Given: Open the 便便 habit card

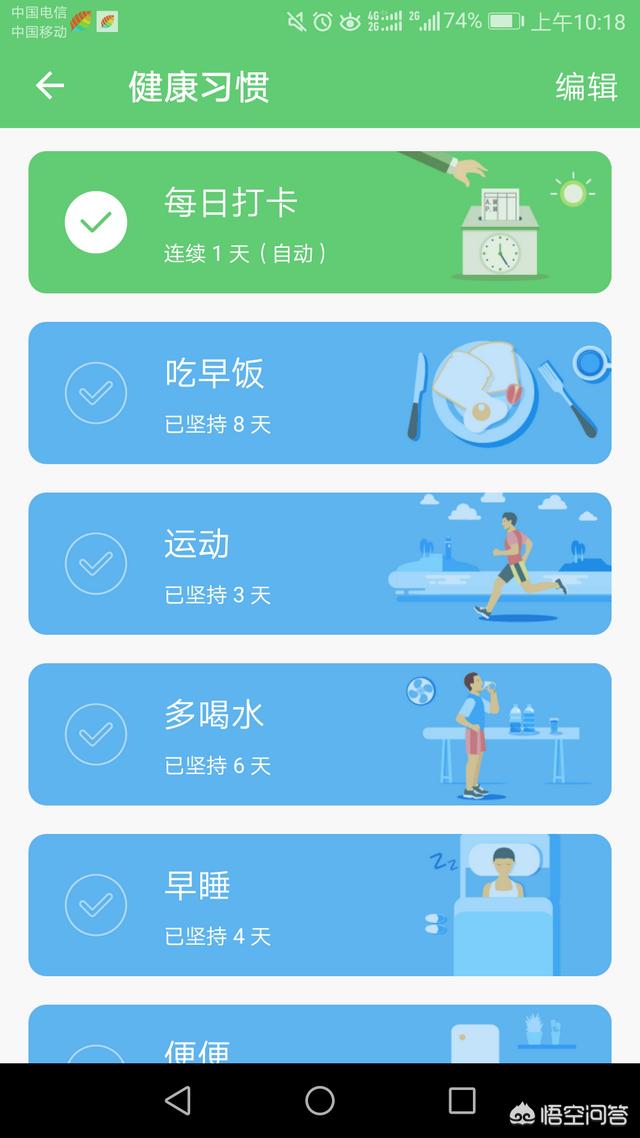Looking at the screenshot, I should (x=320, y=1034).
